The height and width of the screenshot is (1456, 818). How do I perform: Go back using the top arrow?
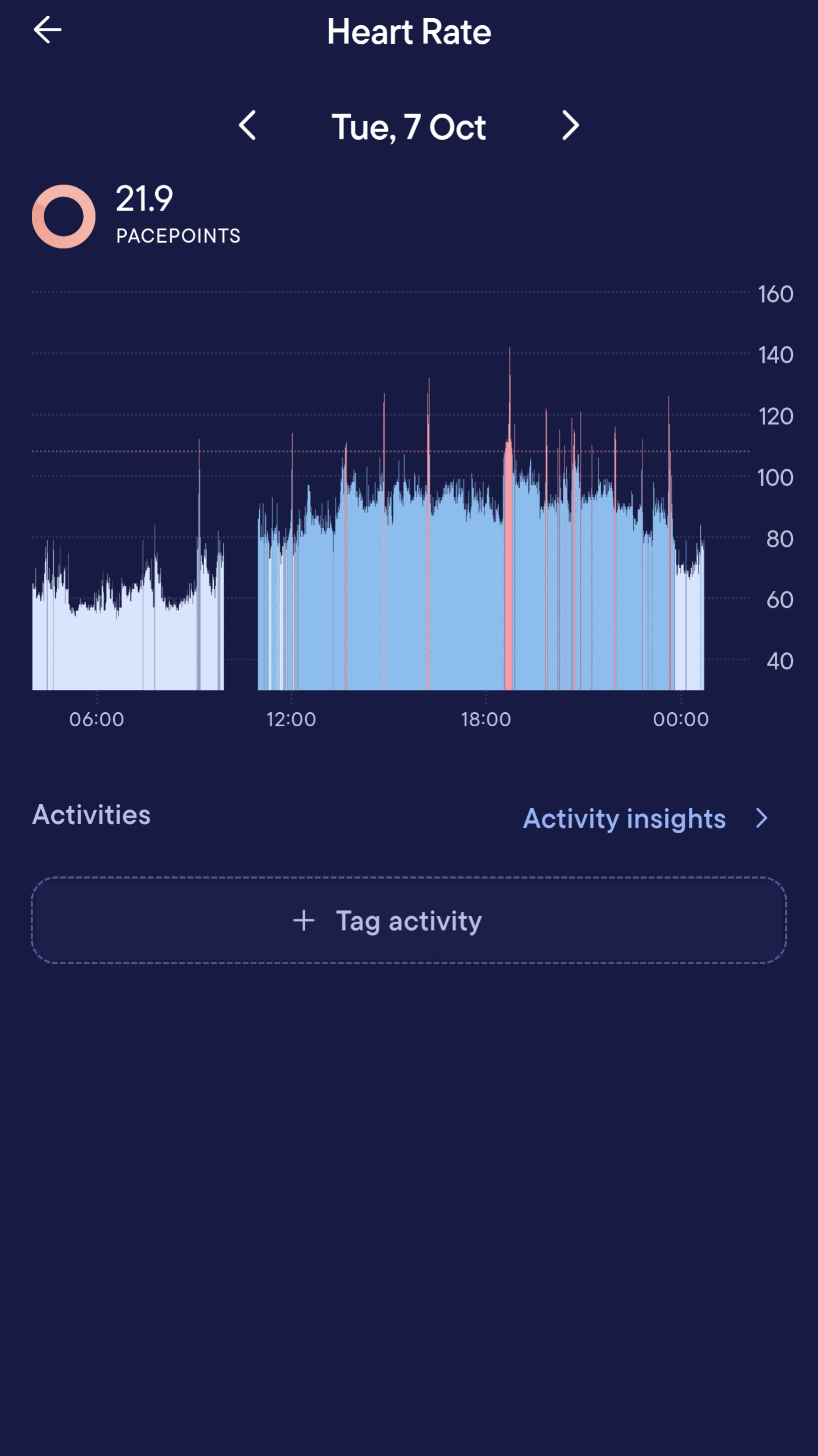(47, 30)
